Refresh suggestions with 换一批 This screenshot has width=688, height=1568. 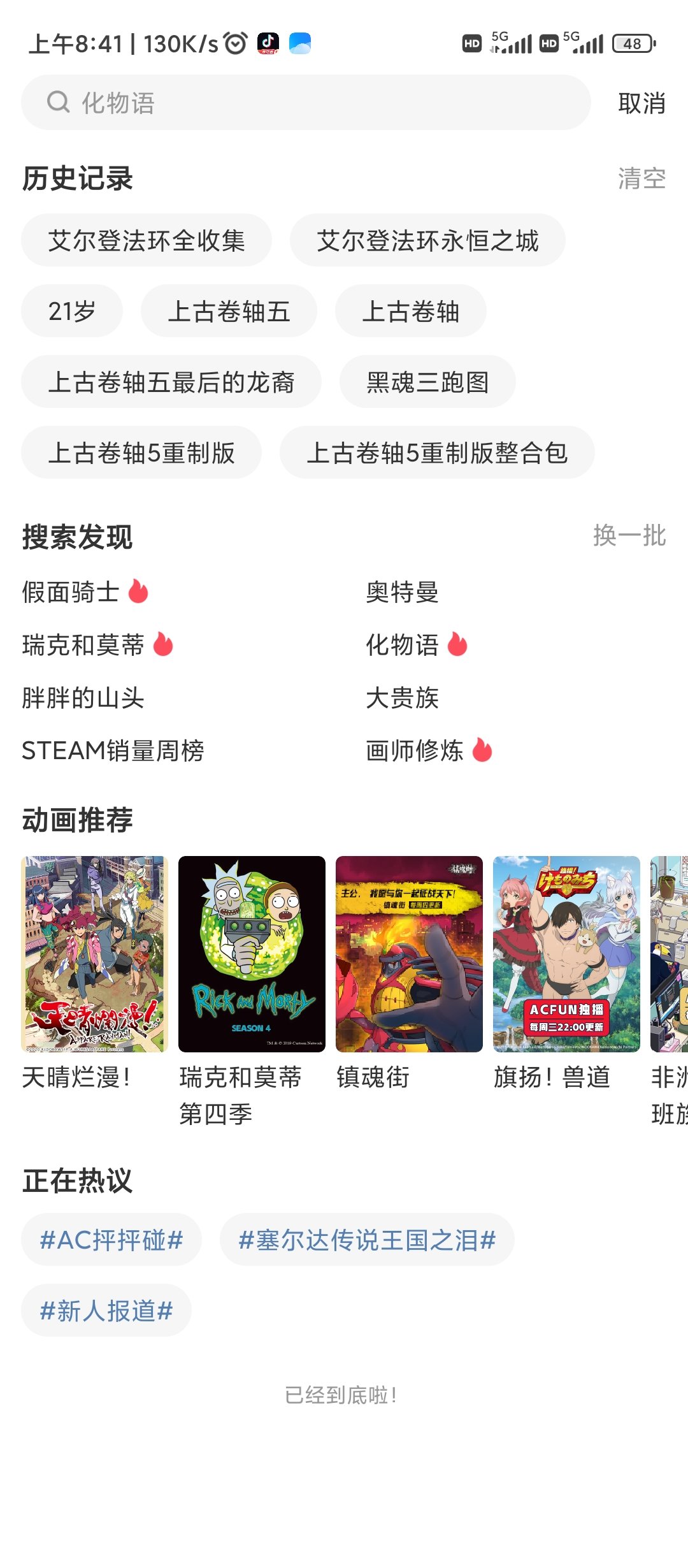point(629,535)
